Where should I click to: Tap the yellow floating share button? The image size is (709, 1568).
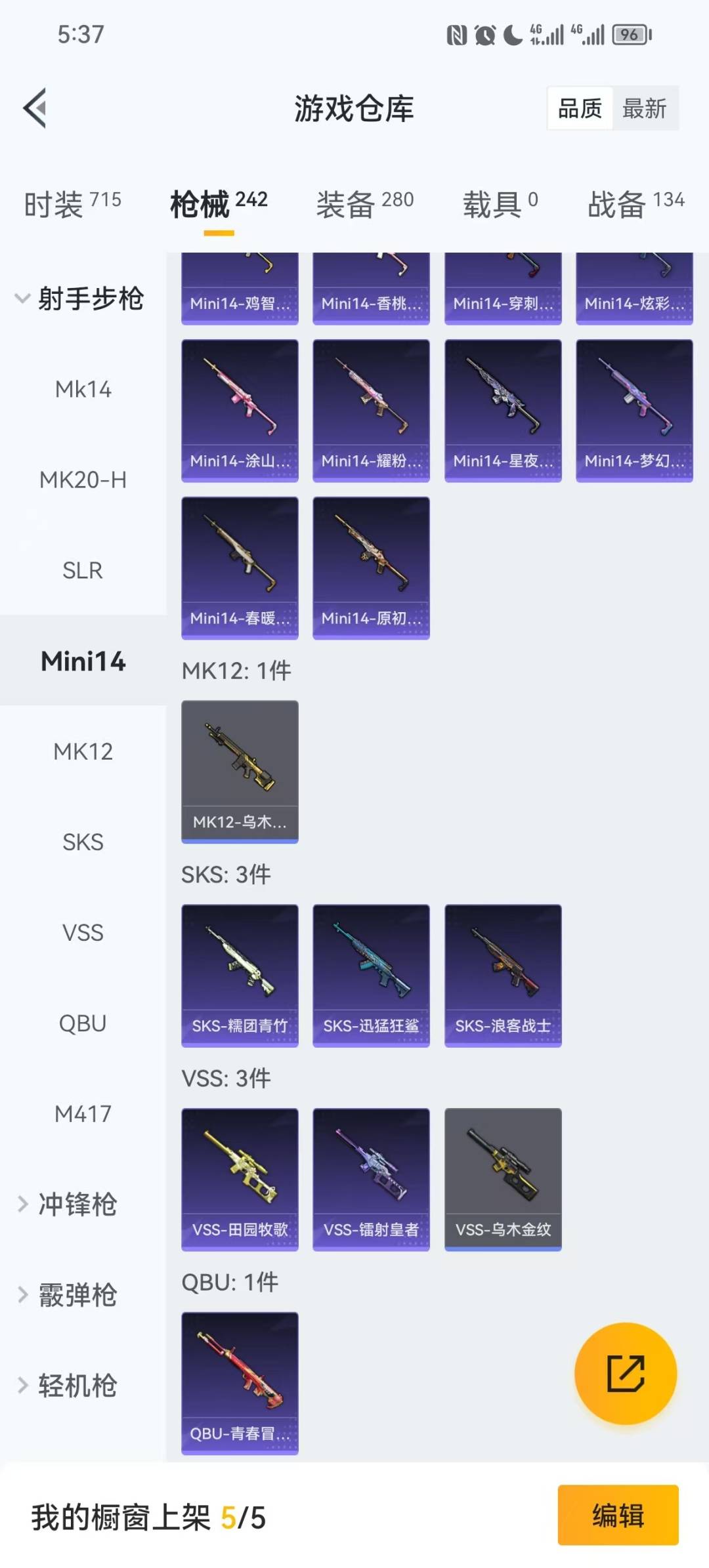(625, 1372)
